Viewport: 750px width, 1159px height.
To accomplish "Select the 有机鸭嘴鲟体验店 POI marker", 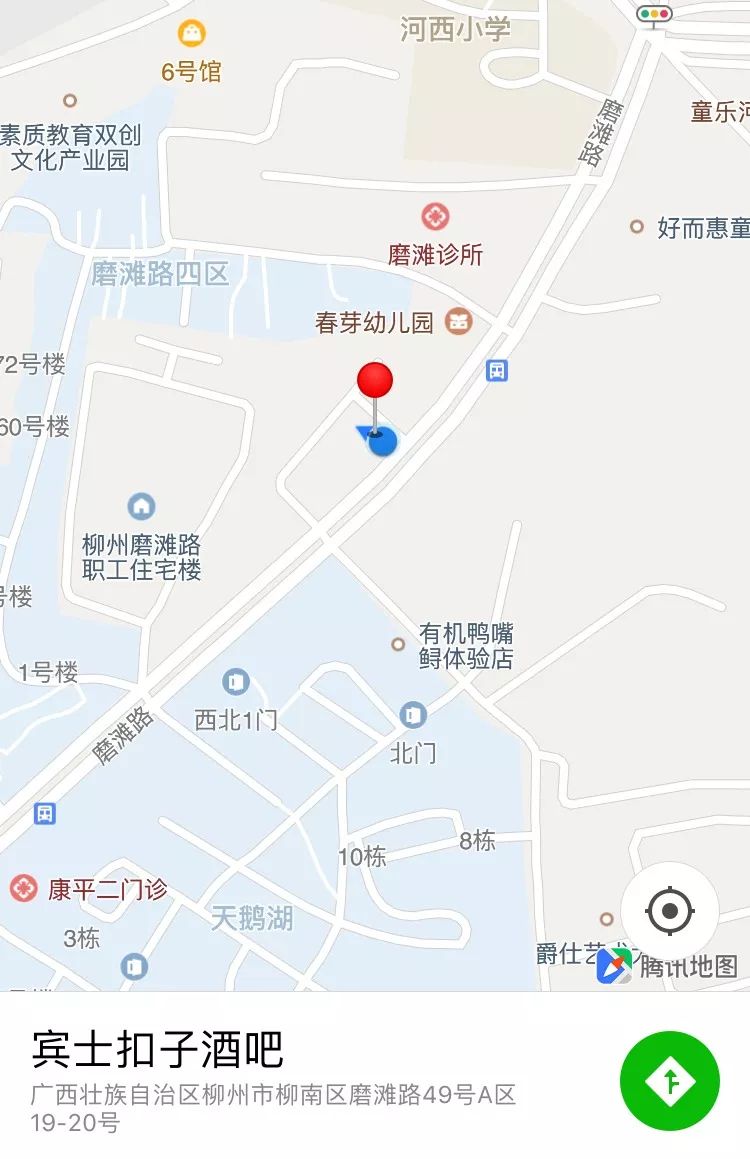I will [x=400, y=645].
